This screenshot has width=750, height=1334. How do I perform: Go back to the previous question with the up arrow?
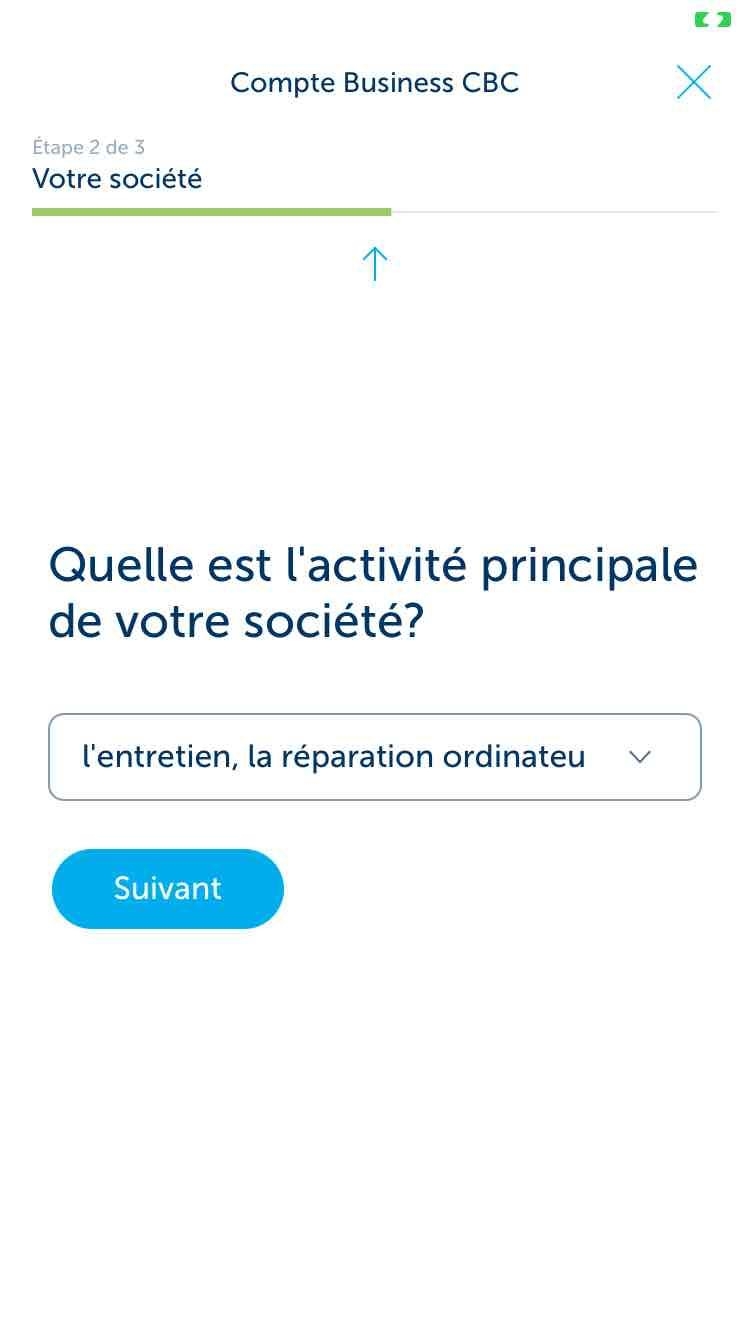(374, 264)
